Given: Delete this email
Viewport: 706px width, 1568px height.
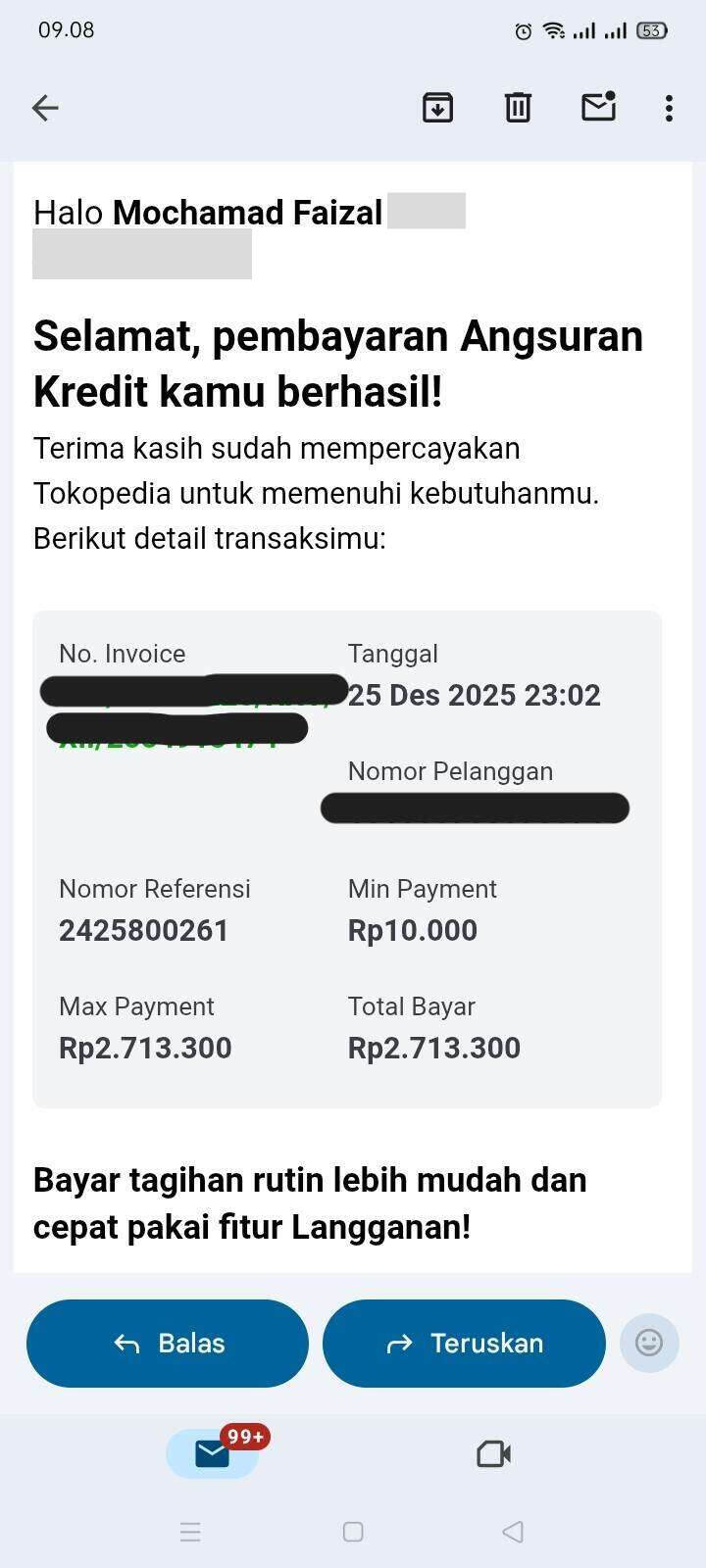Looking at the screenshot, I should coord(518,107).
